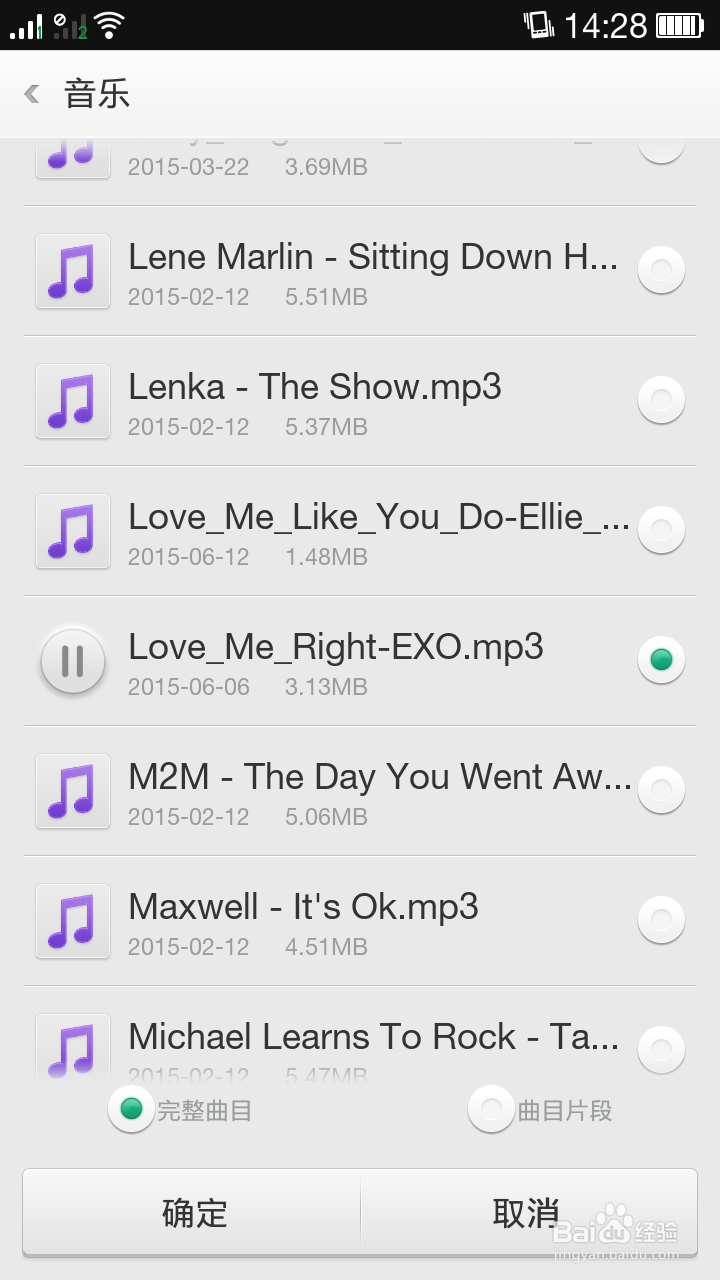Choose Lenka - The Show.mp3 radio button

click(x=661, y=400)
